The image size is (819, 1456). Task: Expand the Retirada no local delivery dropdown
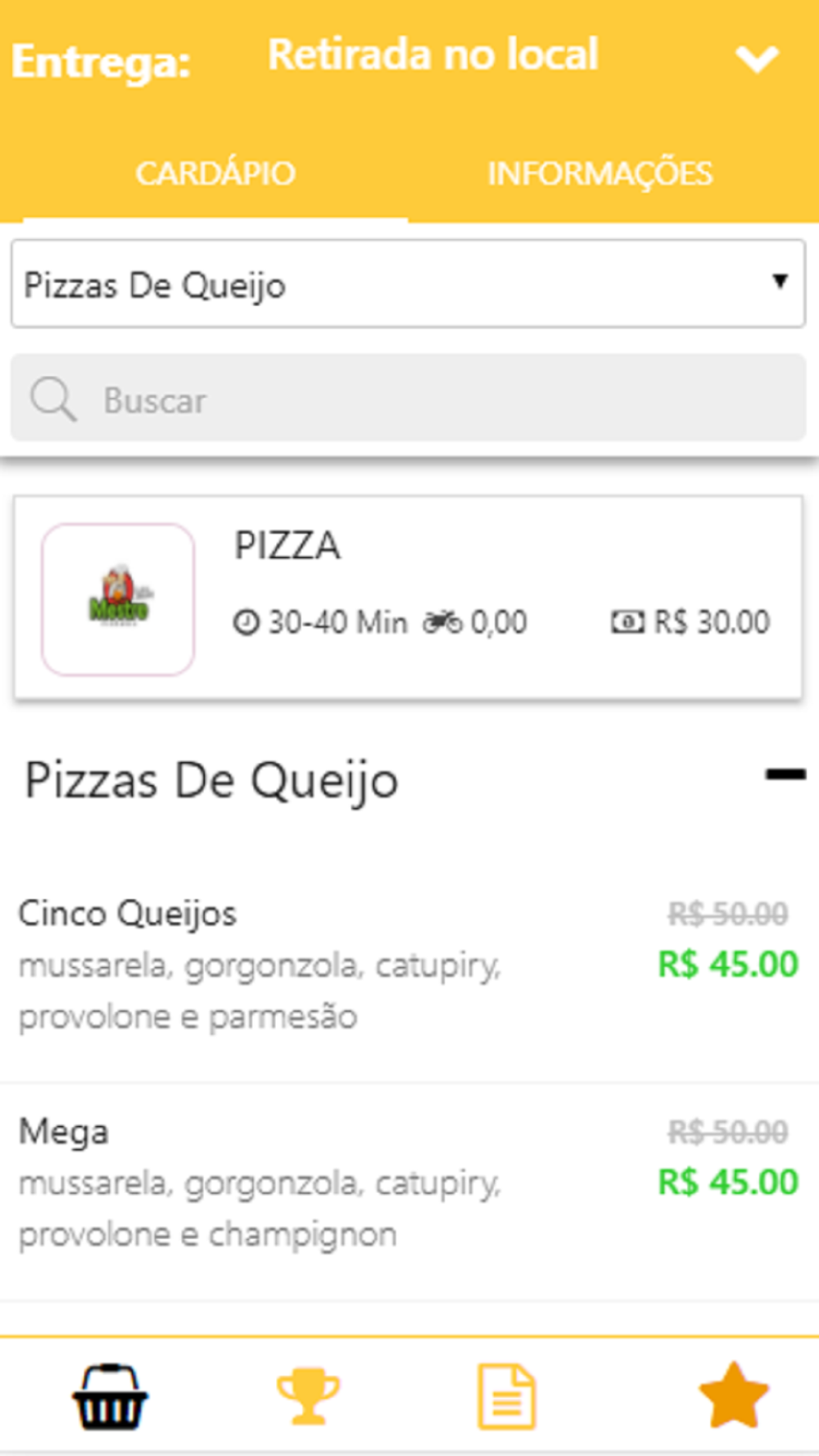(758, 58)
